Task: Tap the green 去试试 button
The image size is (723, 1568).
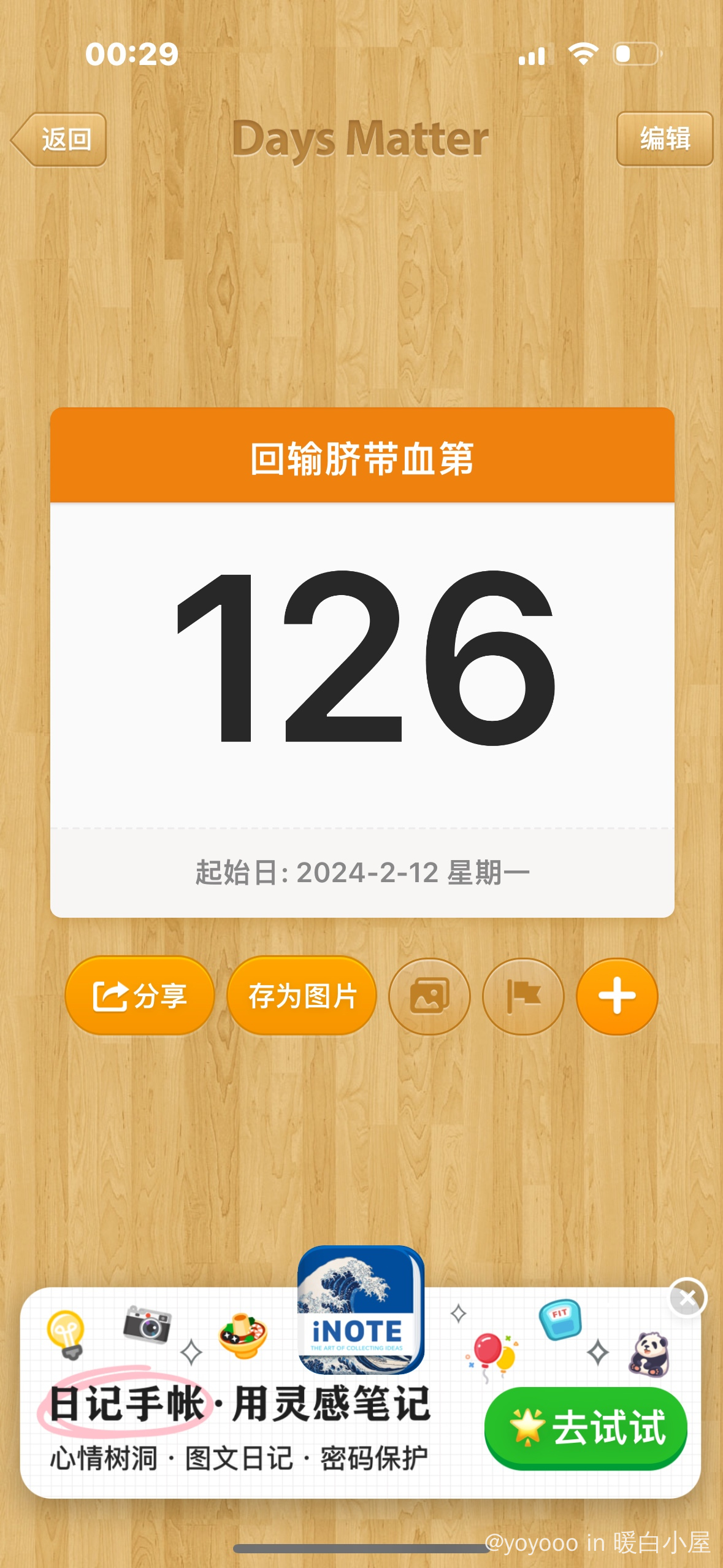Action: [x=586, y=1428]
